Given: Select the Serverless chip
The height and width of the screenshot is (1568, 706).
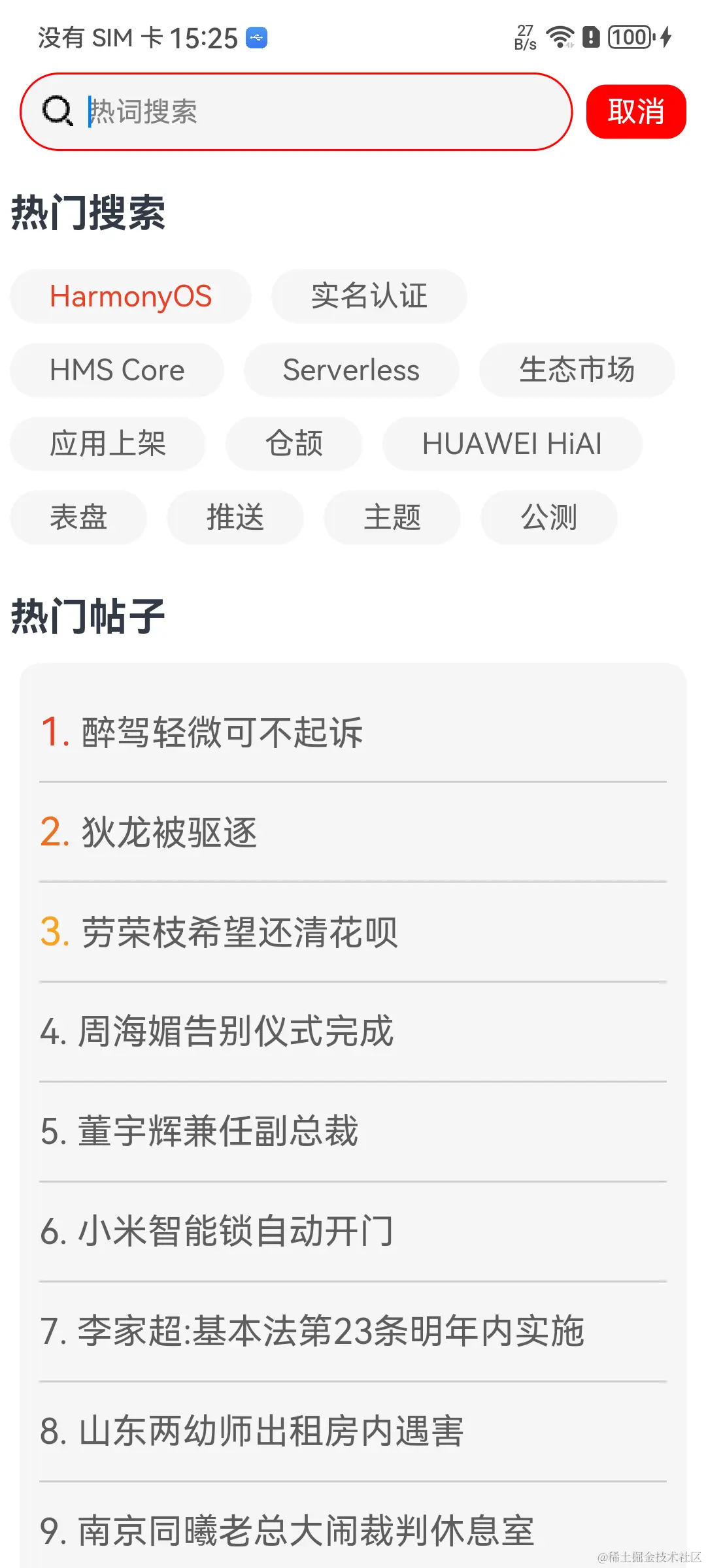Looking at the screenshot, I should (x=351, y=370).
